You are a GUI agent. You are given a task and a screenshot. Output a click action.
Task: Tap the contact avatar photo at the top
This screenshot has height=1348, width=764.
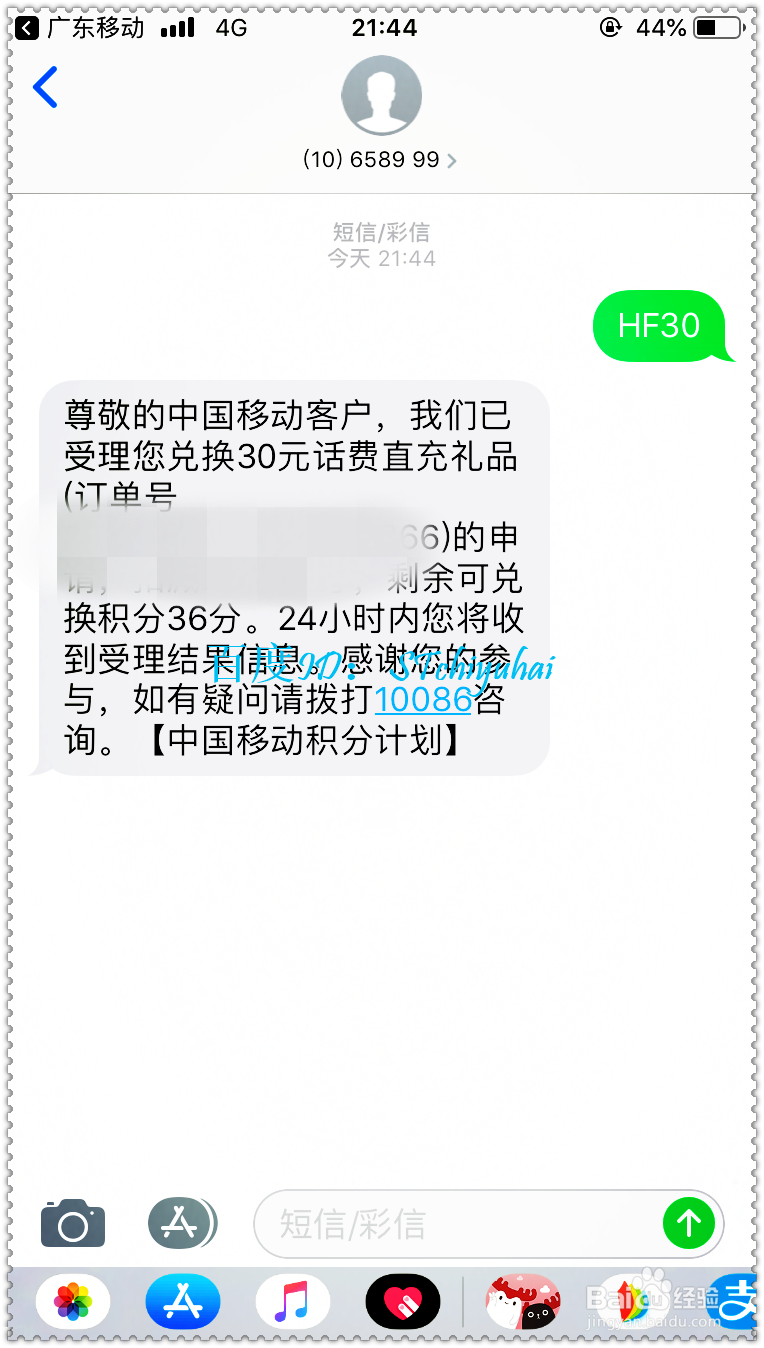point(381,94)
